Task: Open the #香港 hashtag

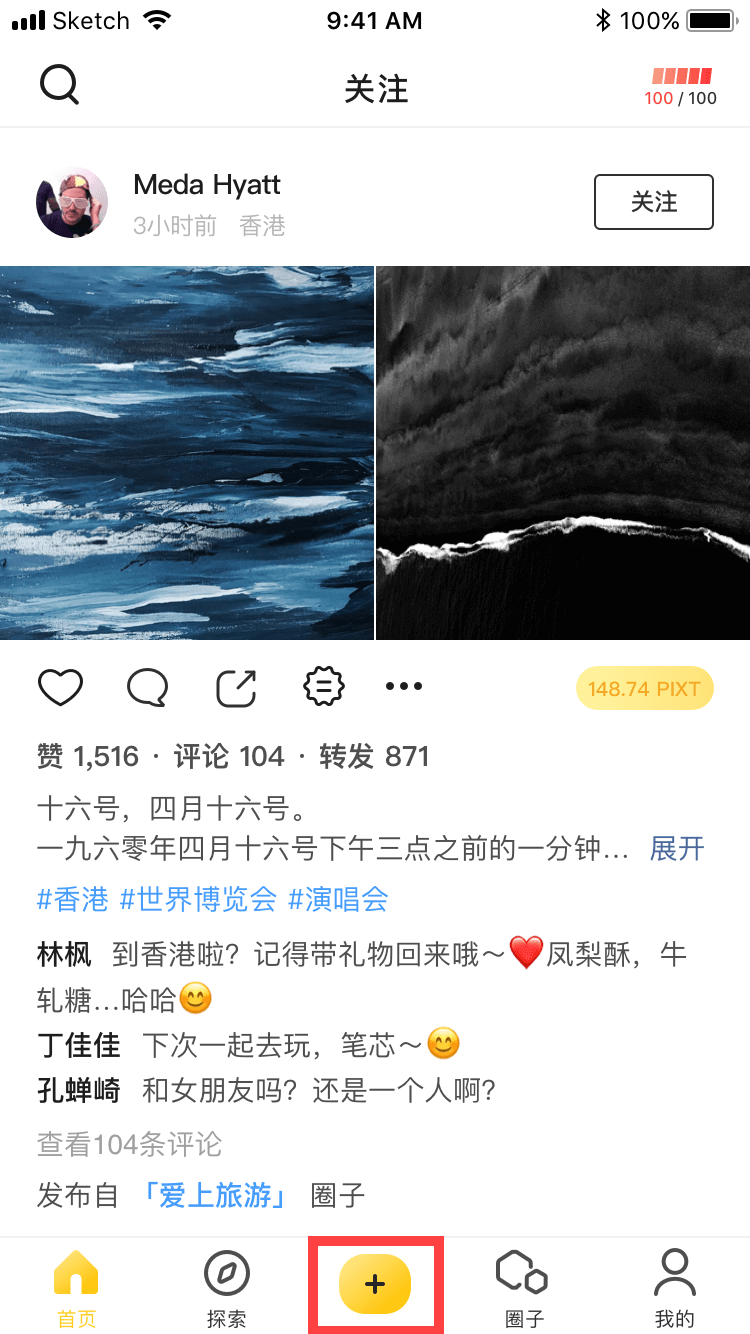Action: [x=72, y=899]
